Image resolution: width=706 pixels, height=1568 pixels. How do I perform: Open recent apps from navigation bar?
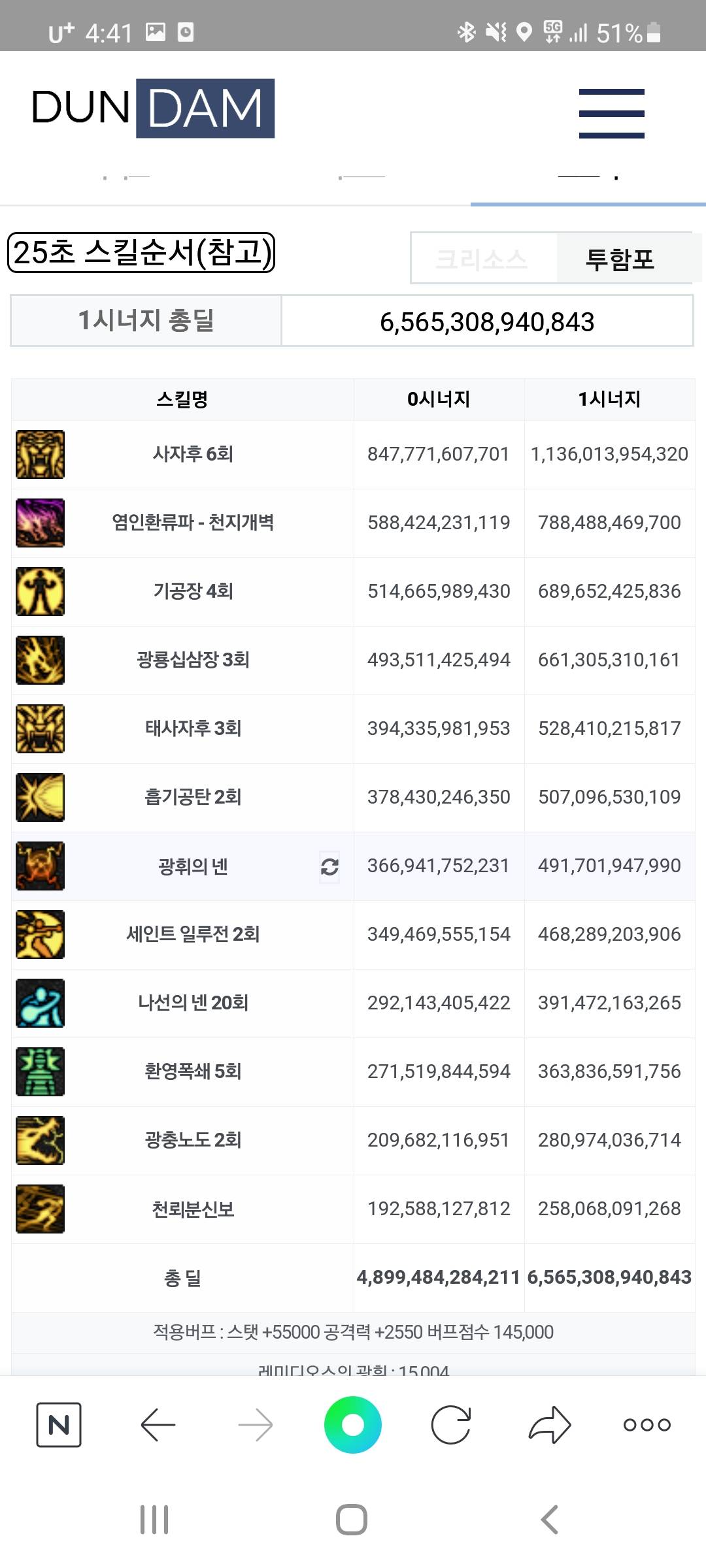click(154, 1520)
